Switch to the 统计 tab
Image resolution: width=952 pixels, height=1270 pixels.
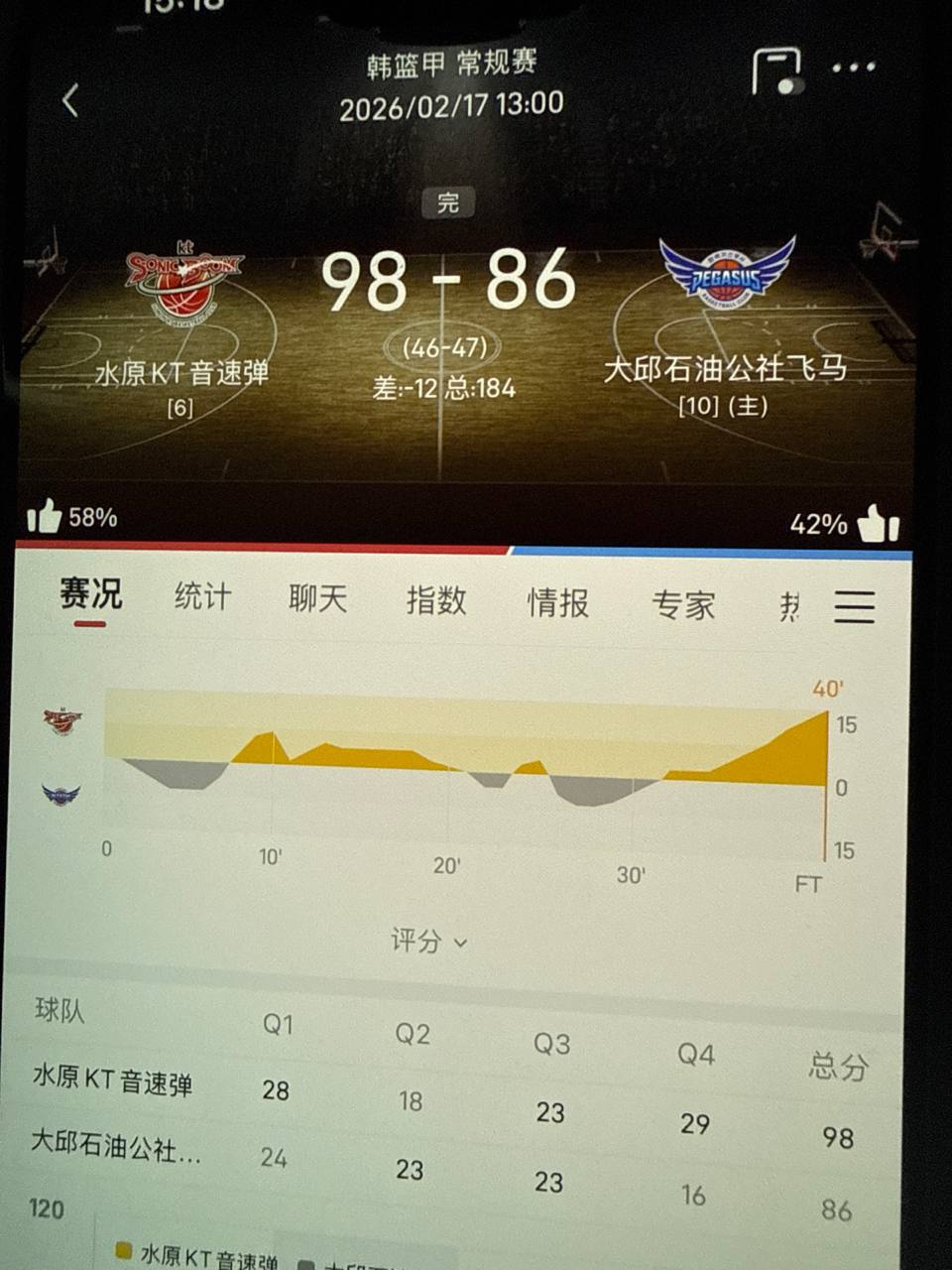click(202, 596)
